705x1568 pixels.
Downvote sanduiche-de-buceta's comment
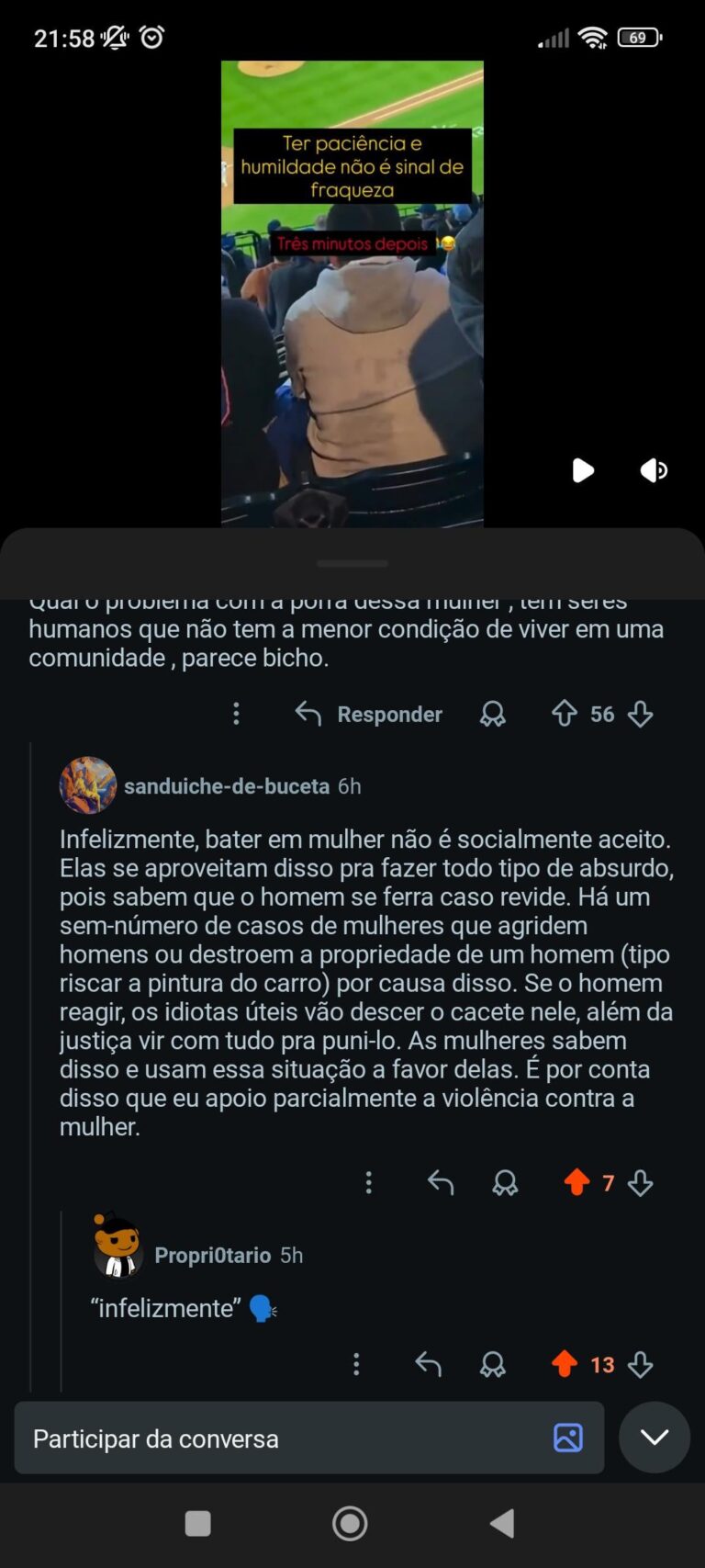641,1182
